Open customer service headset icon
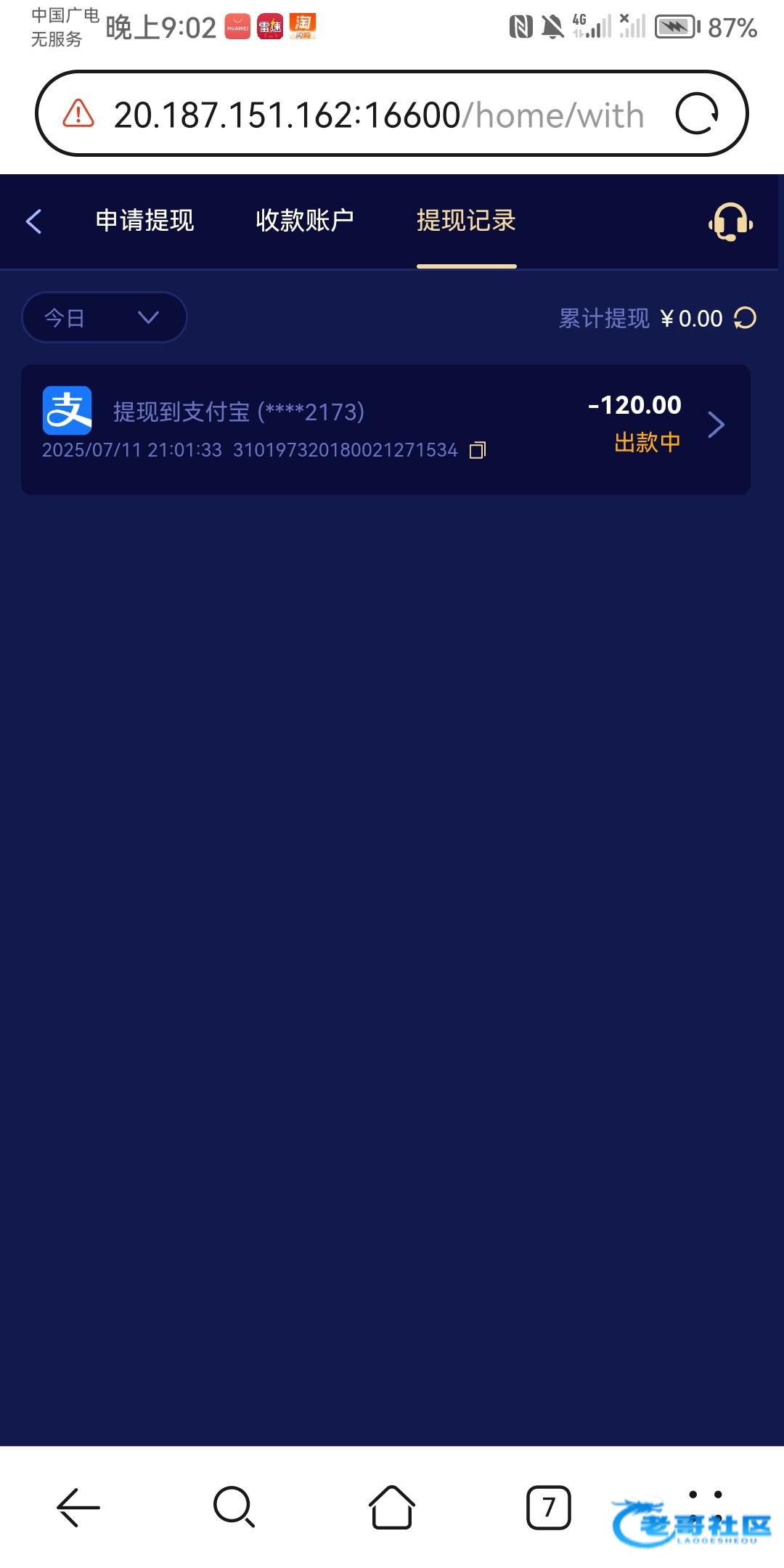 point(730,221)
